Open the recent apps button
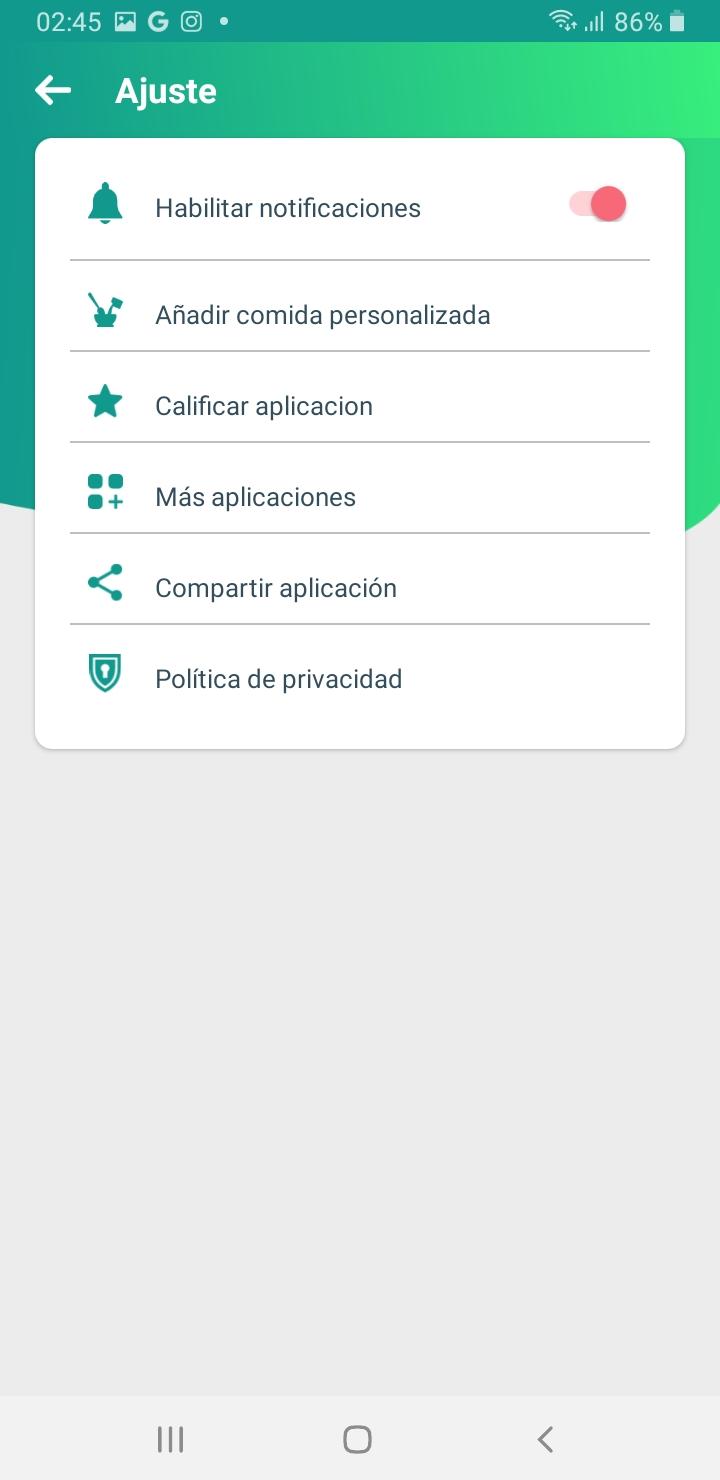 pyautogui.click(x=171, y=1439)
